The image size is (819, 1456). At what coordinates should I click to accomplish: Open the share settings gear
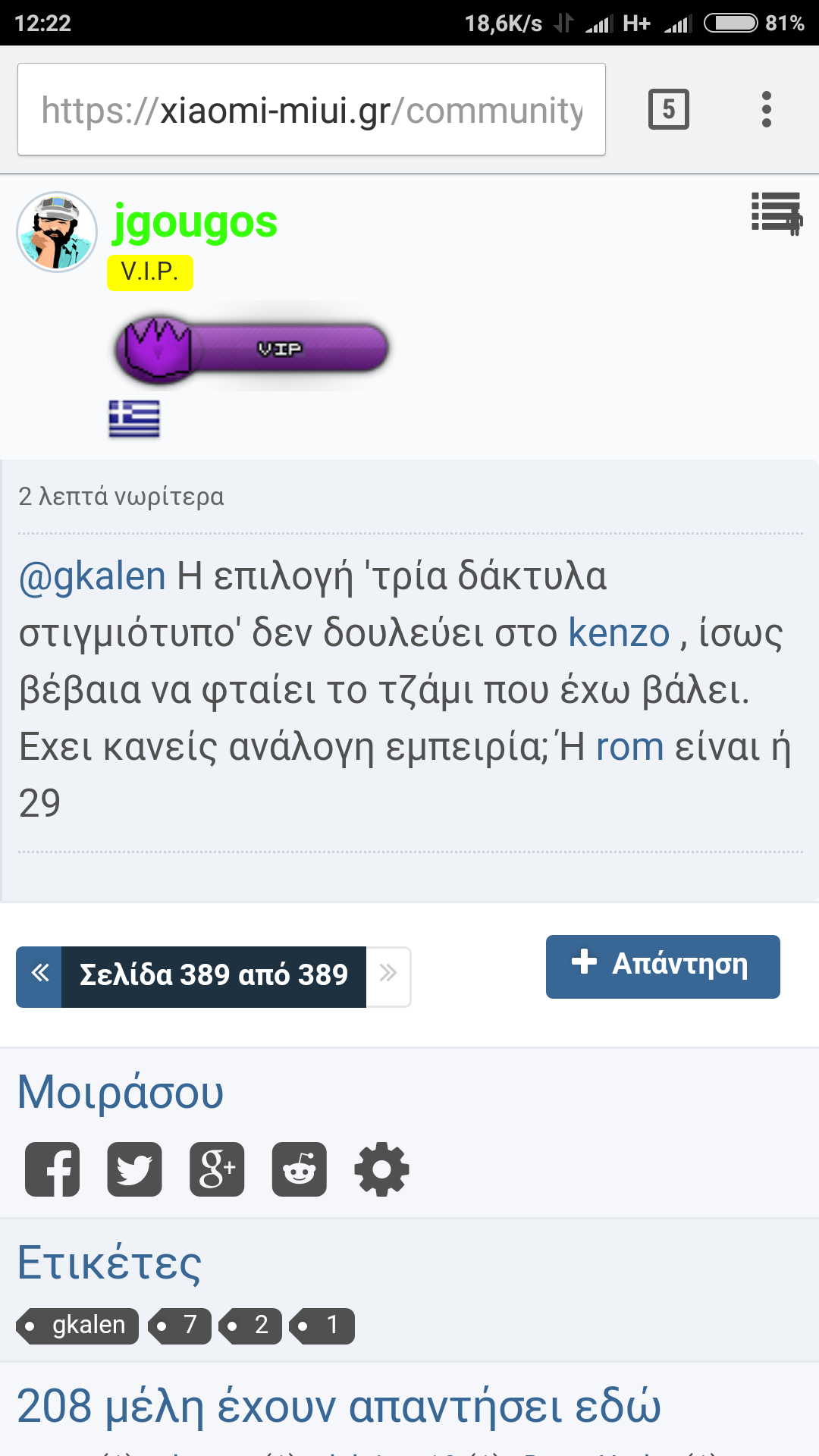coord(381,1169)
